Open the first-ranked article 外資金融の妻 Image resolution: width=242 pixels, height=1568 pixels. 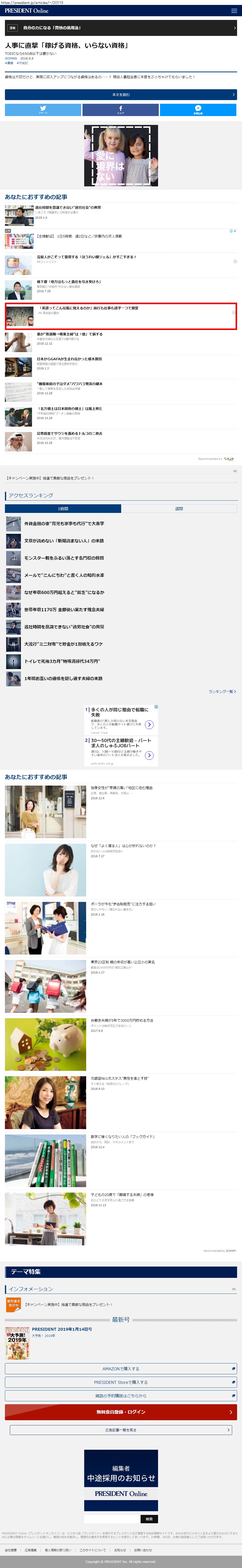point(64,523)
